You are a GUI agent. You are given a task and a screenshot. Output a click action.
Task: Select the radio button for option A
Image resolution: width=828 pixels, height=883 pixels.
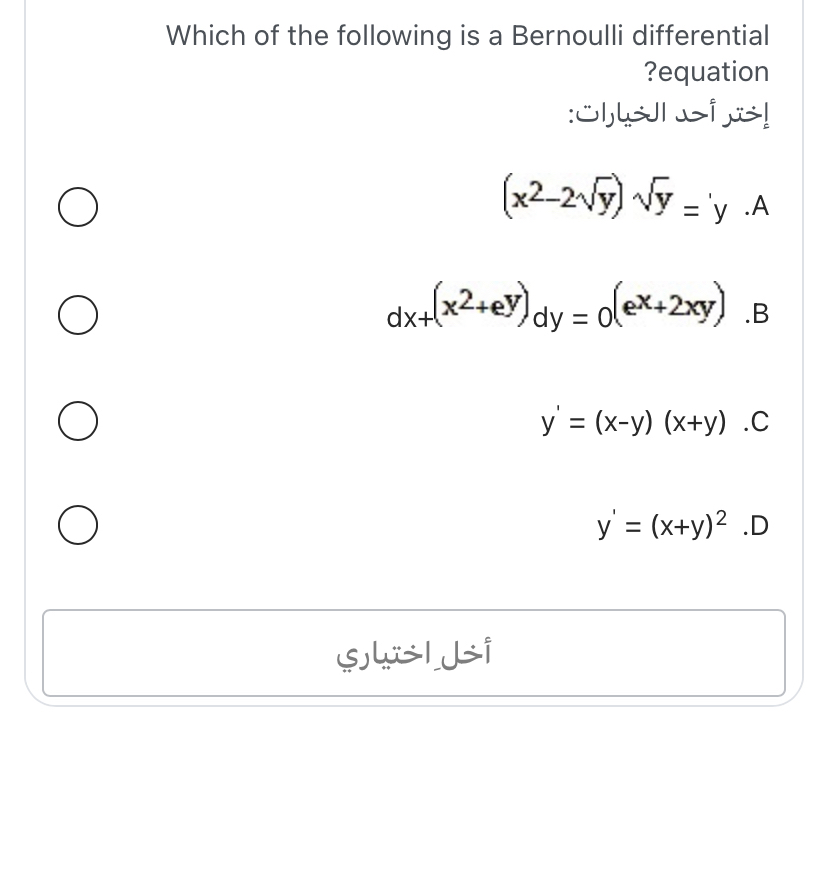tap(77, 207)
